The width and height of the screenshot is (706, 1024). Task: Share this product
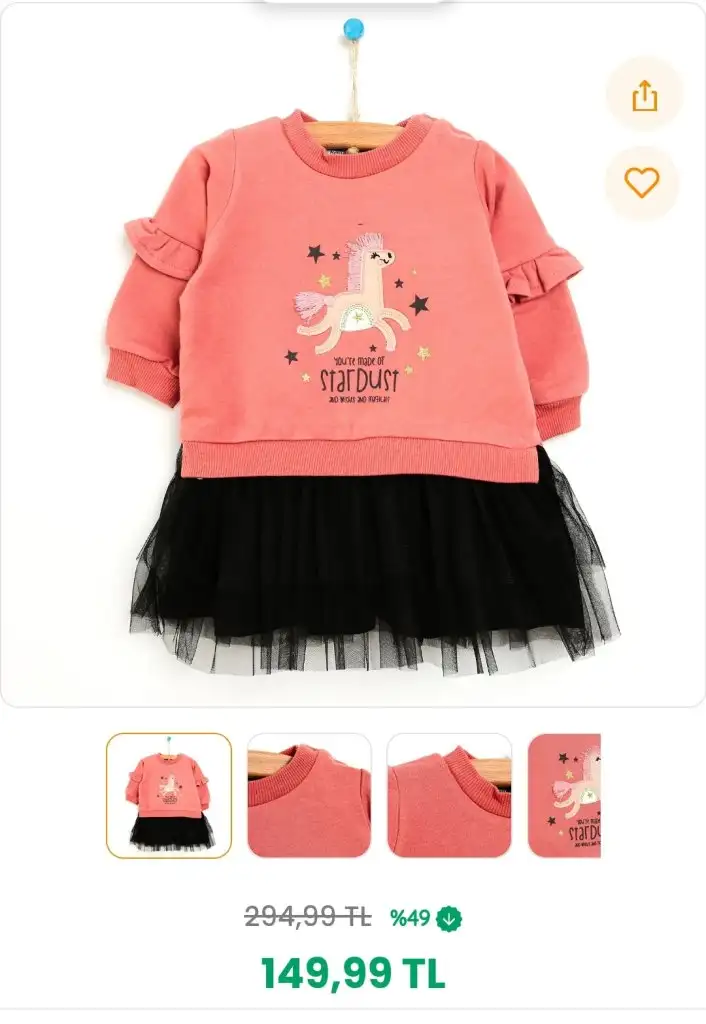click(x=644, y=96)
